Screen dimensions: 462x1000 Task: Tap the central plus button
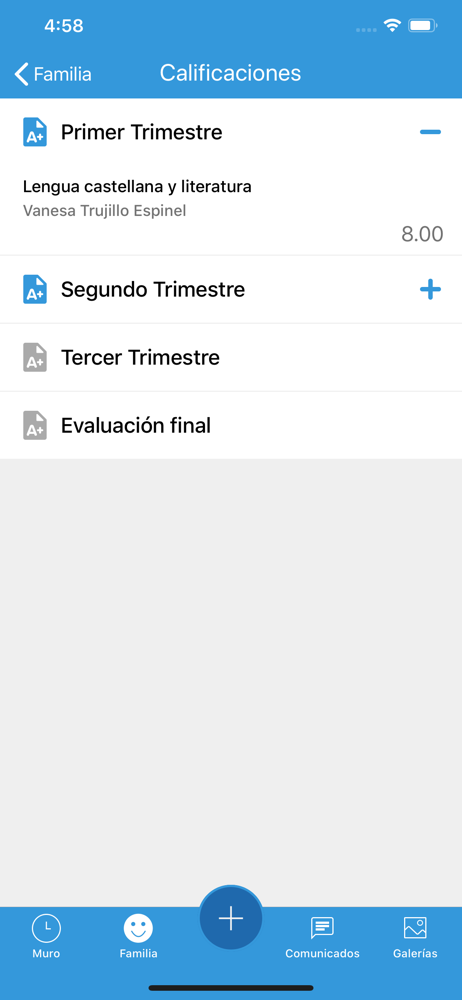(x=231, y=918)
